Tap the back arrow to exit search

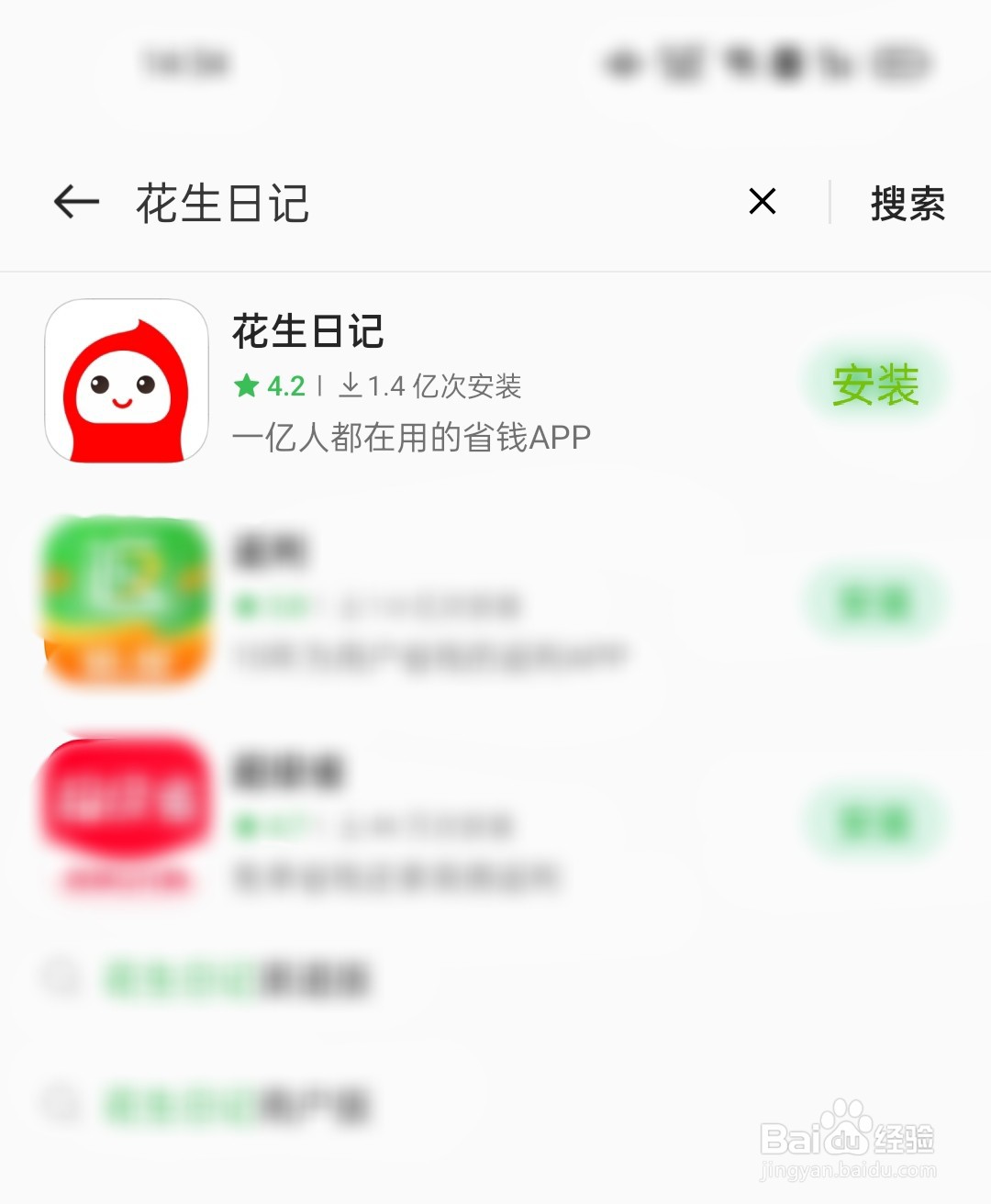coord(73,204)
